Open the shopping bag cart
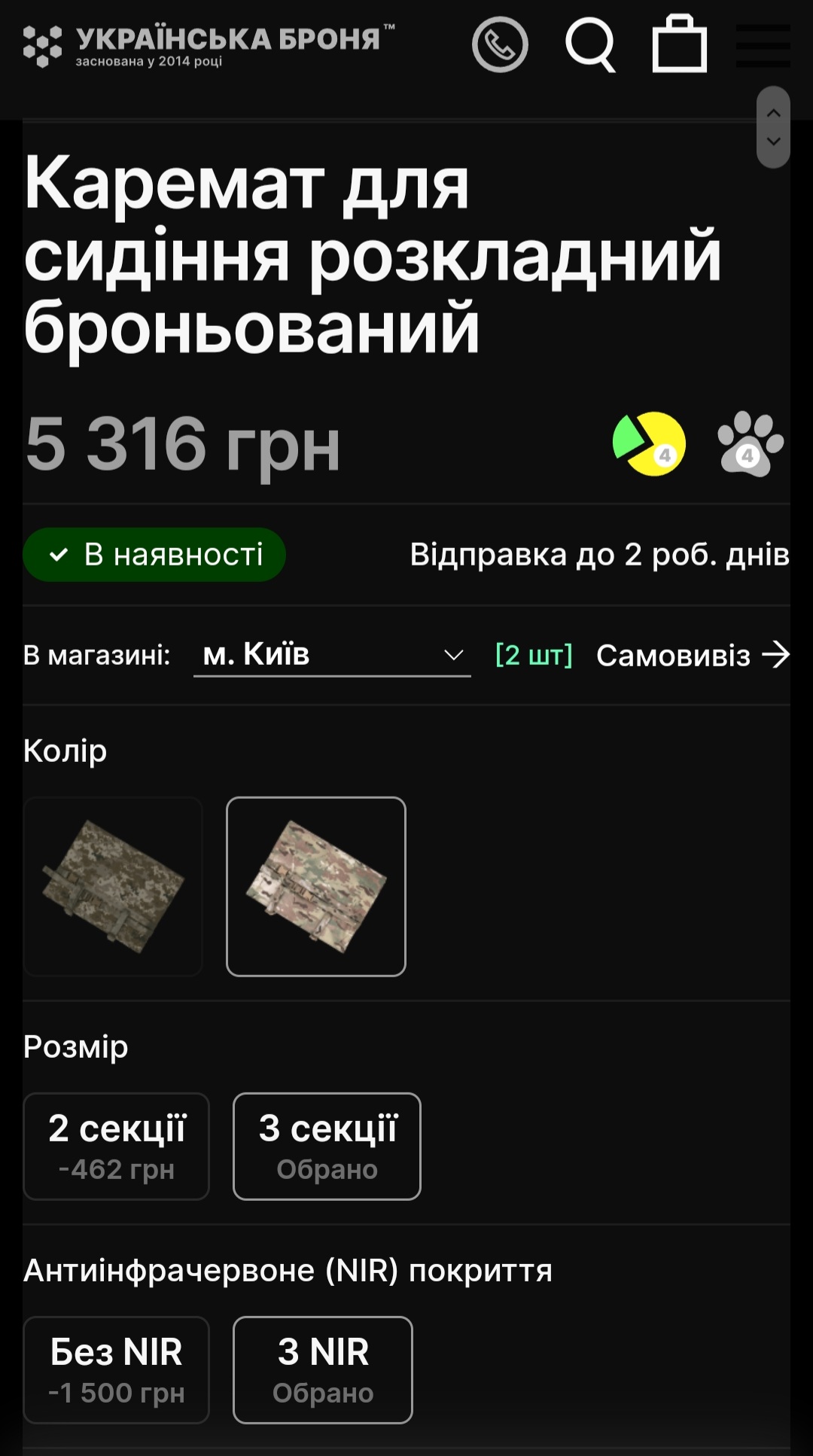Image resolution: width=813 pixels, height=1456 pixels. click(x=679, y=44)
